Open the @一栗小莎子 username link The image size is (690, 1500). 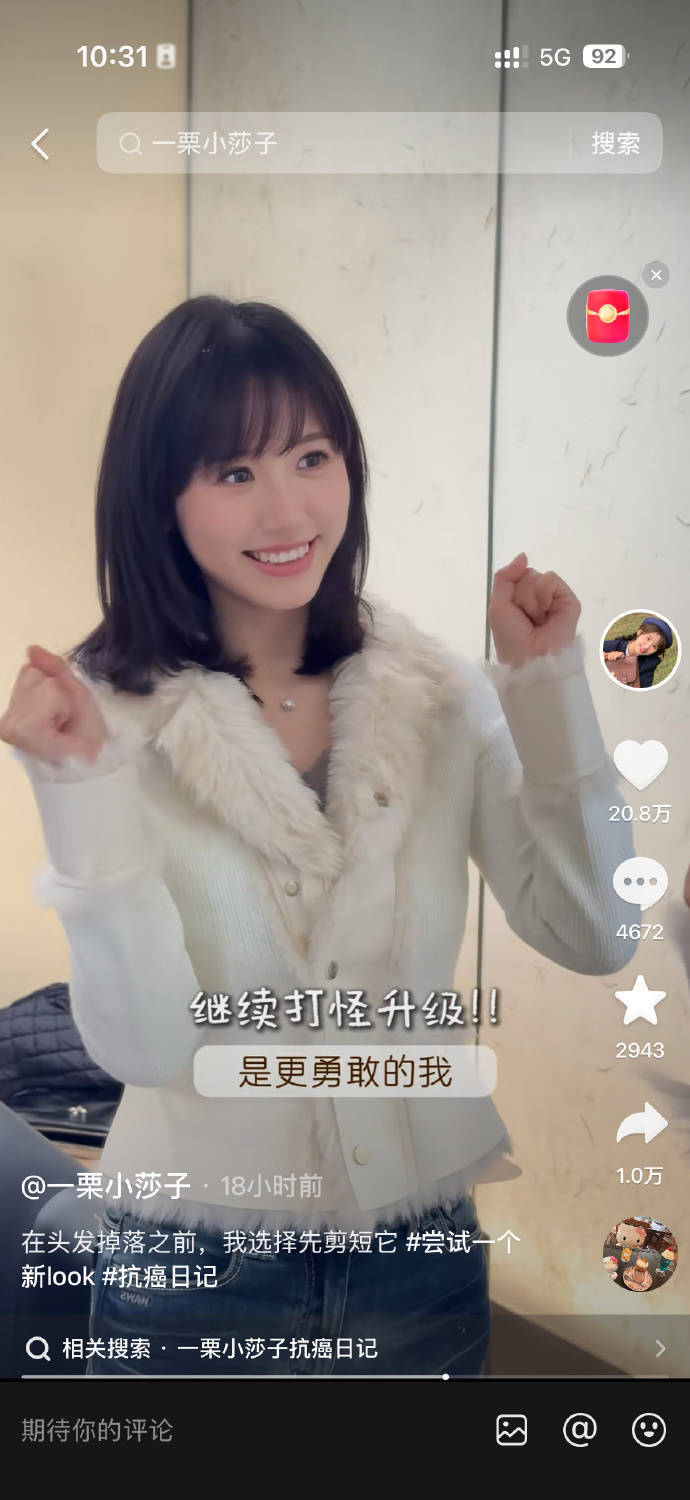[x=106, y=1186]
